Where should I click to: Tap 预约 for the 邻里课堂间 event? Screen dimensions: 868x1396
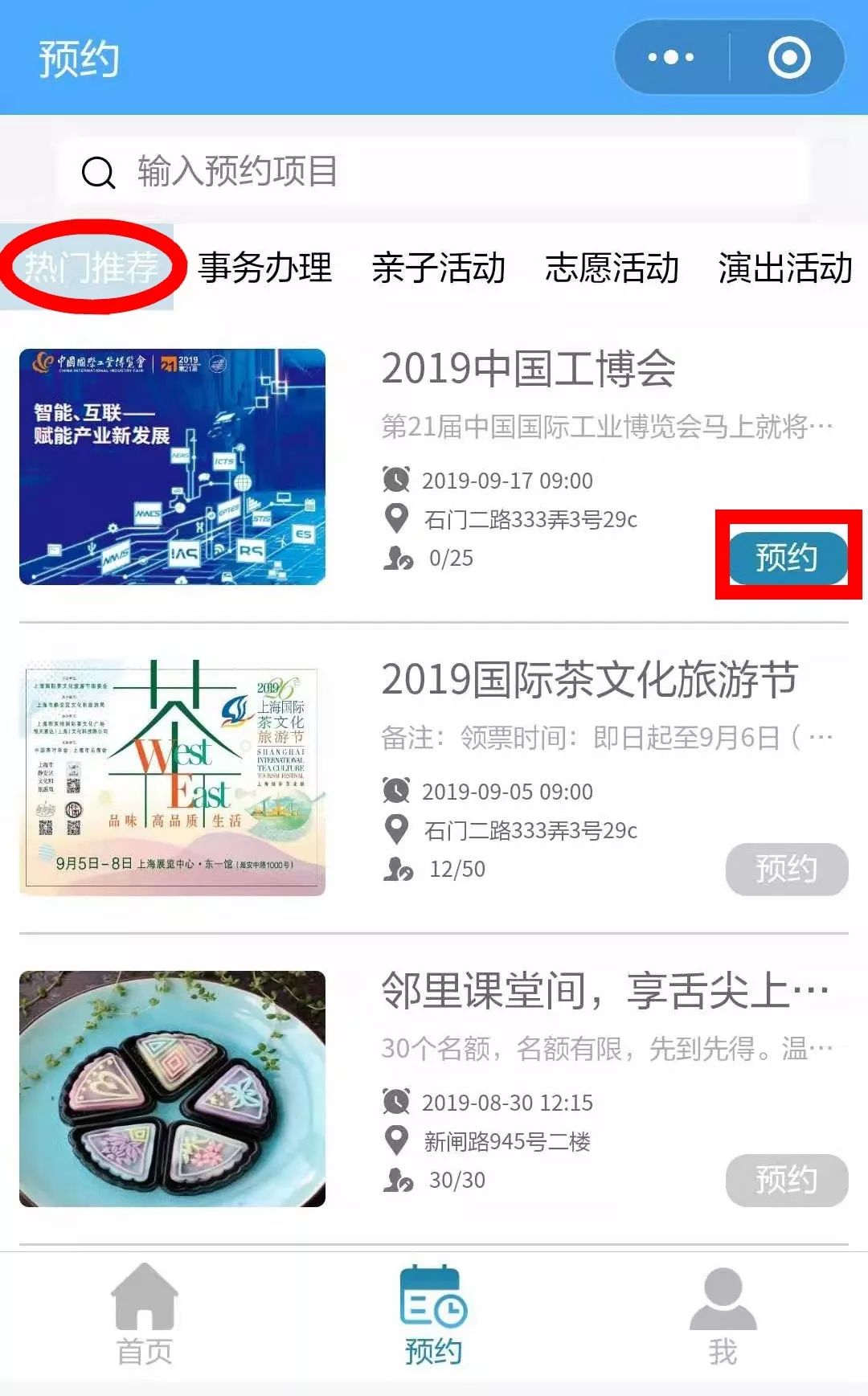tap(787, 1180)
